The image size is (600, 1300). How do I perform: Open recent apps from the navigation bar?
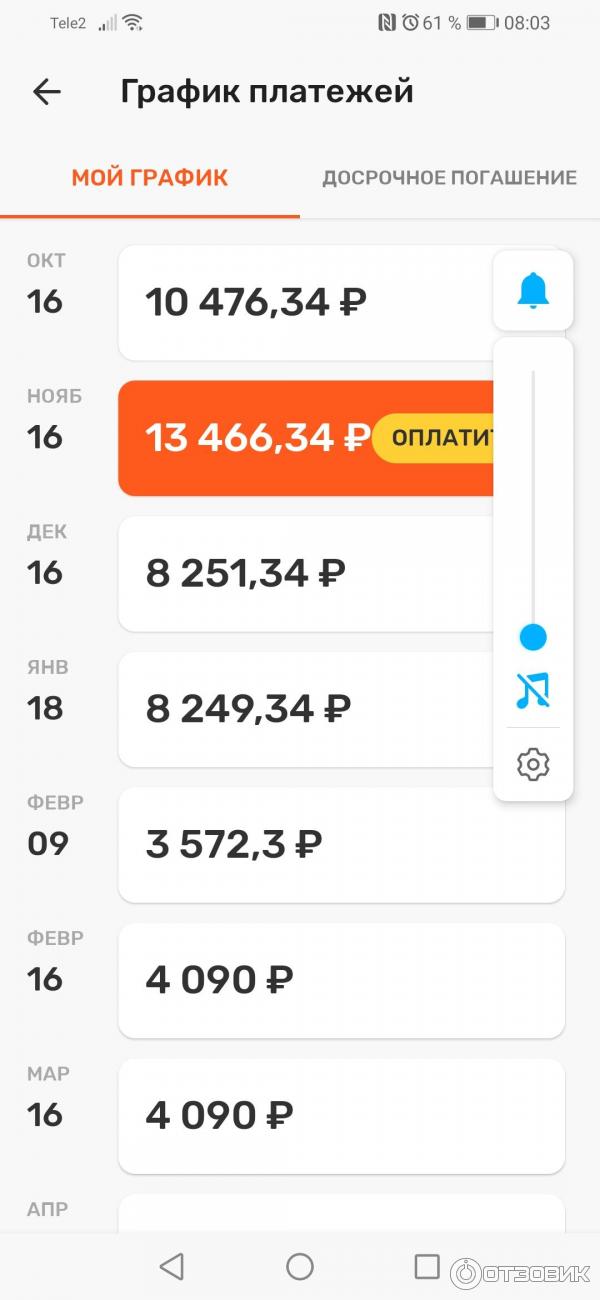427,1267
